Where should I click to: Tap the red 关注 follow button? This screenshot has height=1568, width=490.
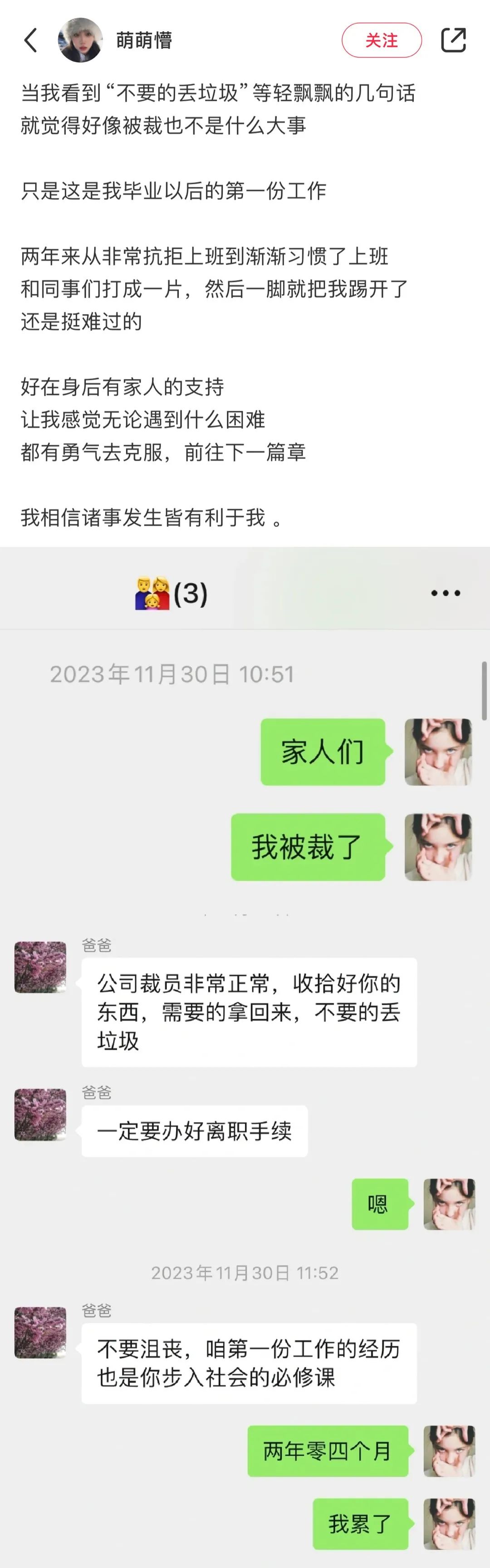[381, 40]
